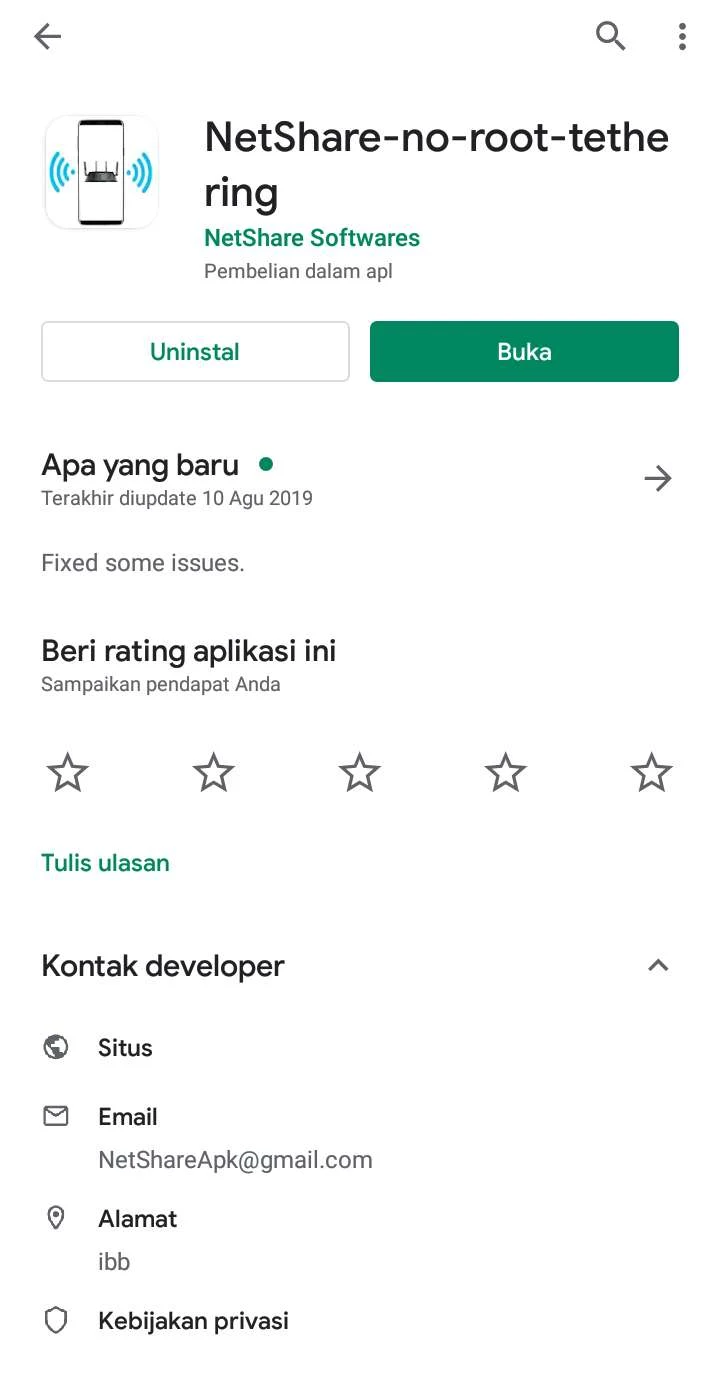Open the search icon

(x=610, y=37)
